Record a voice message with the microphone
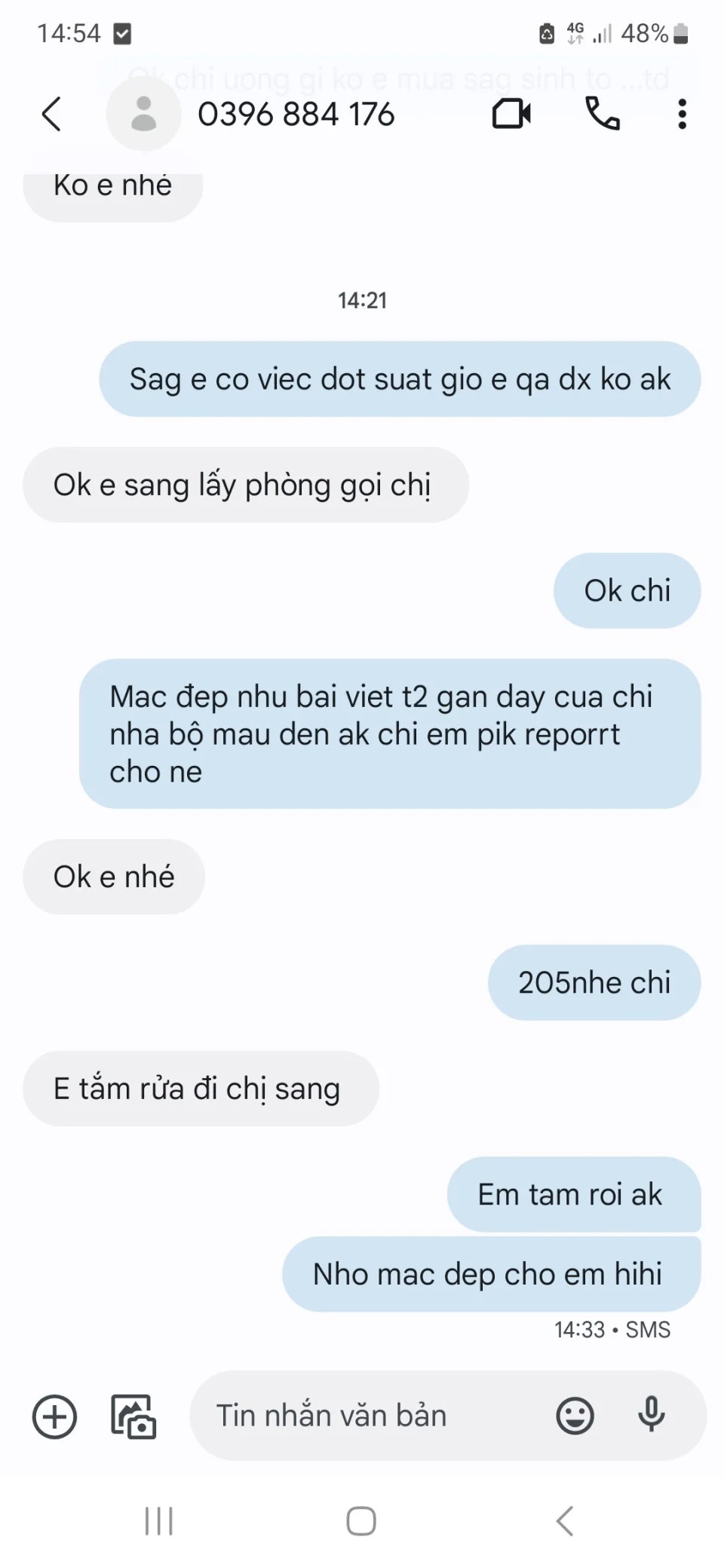Viewport: 724px width, 1568px height. click(x=651, y=1415)
